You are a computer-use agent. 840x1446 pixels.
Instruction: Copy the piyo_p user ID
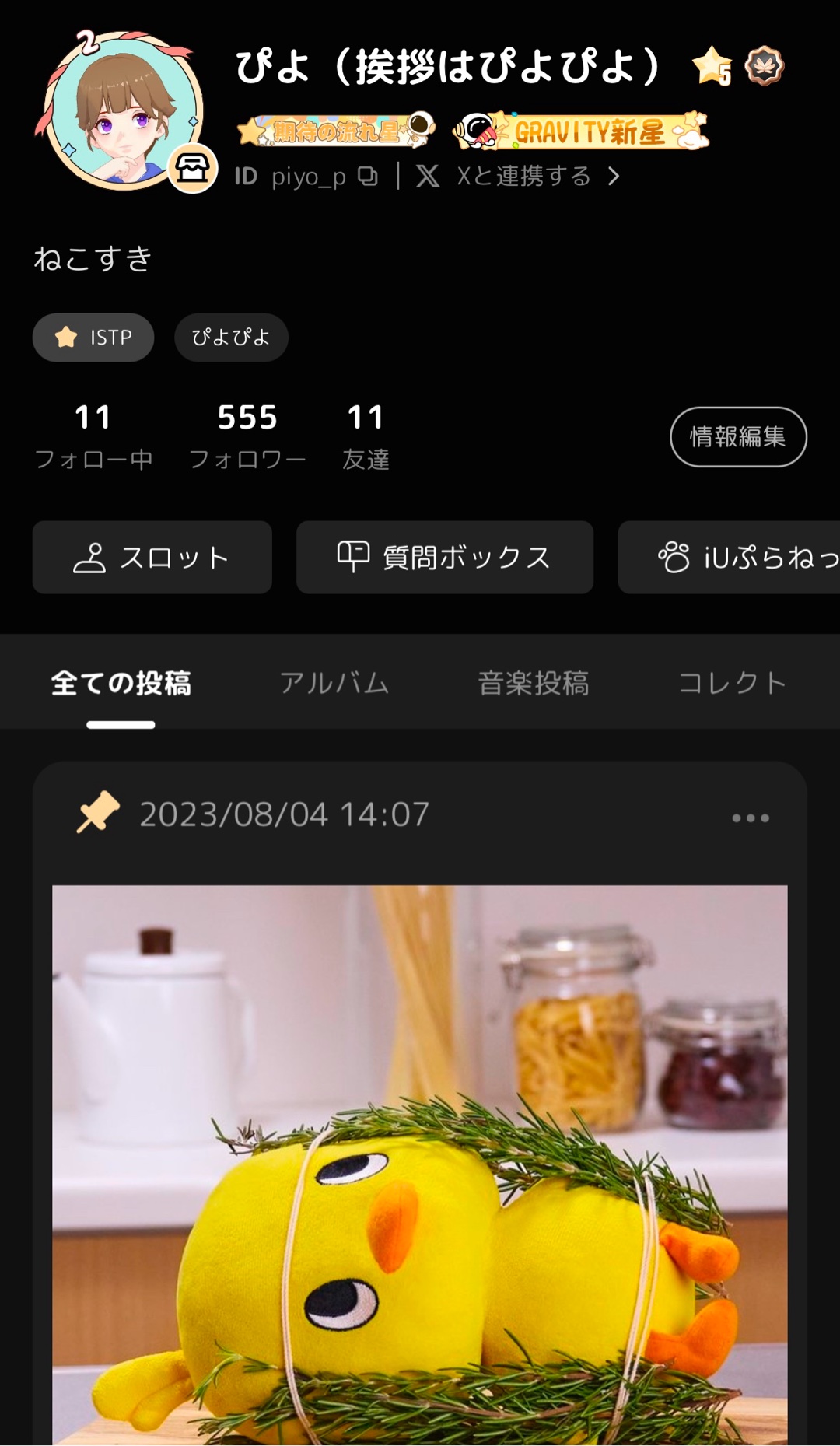368,177
